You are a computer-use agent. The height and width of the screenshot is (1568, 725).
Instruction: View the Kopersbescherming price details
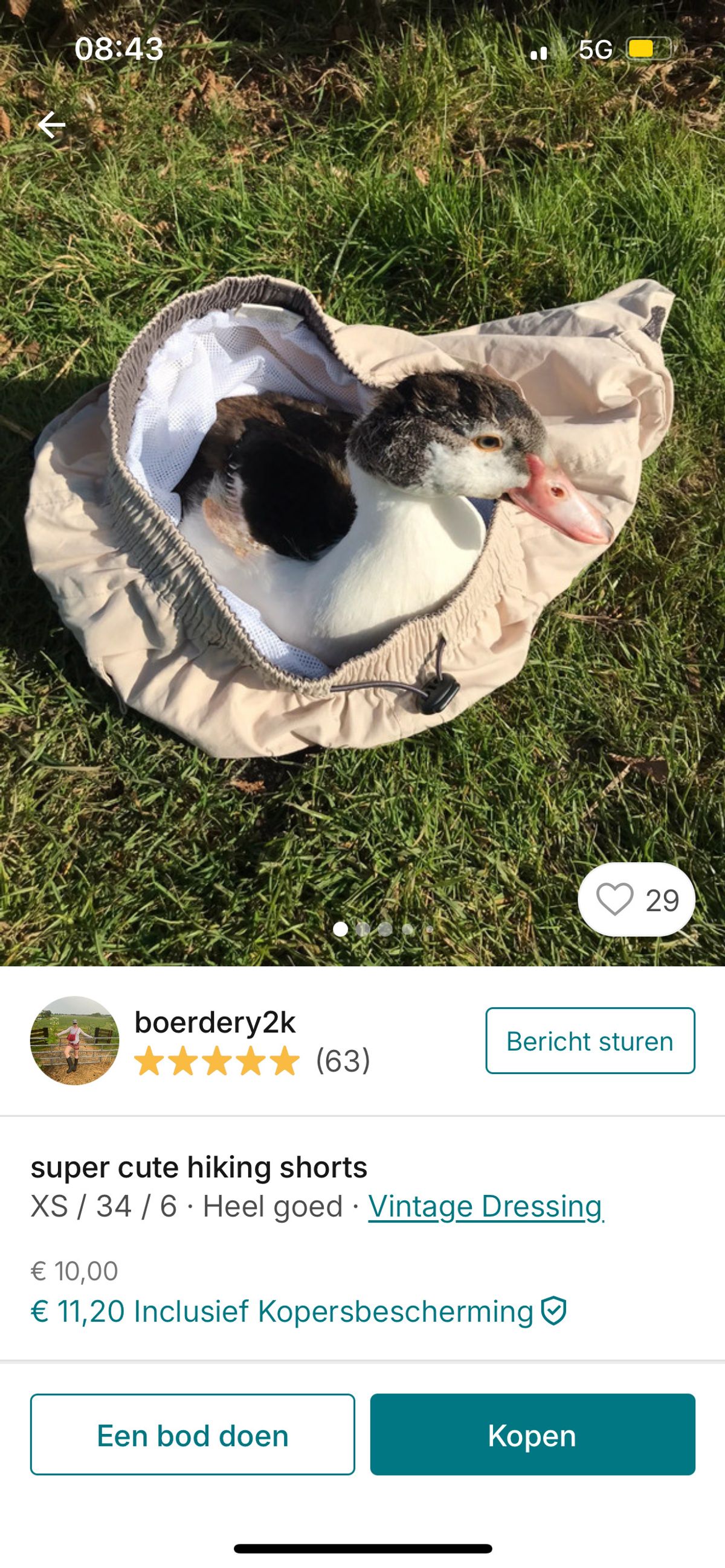(x=298, y=1311)
